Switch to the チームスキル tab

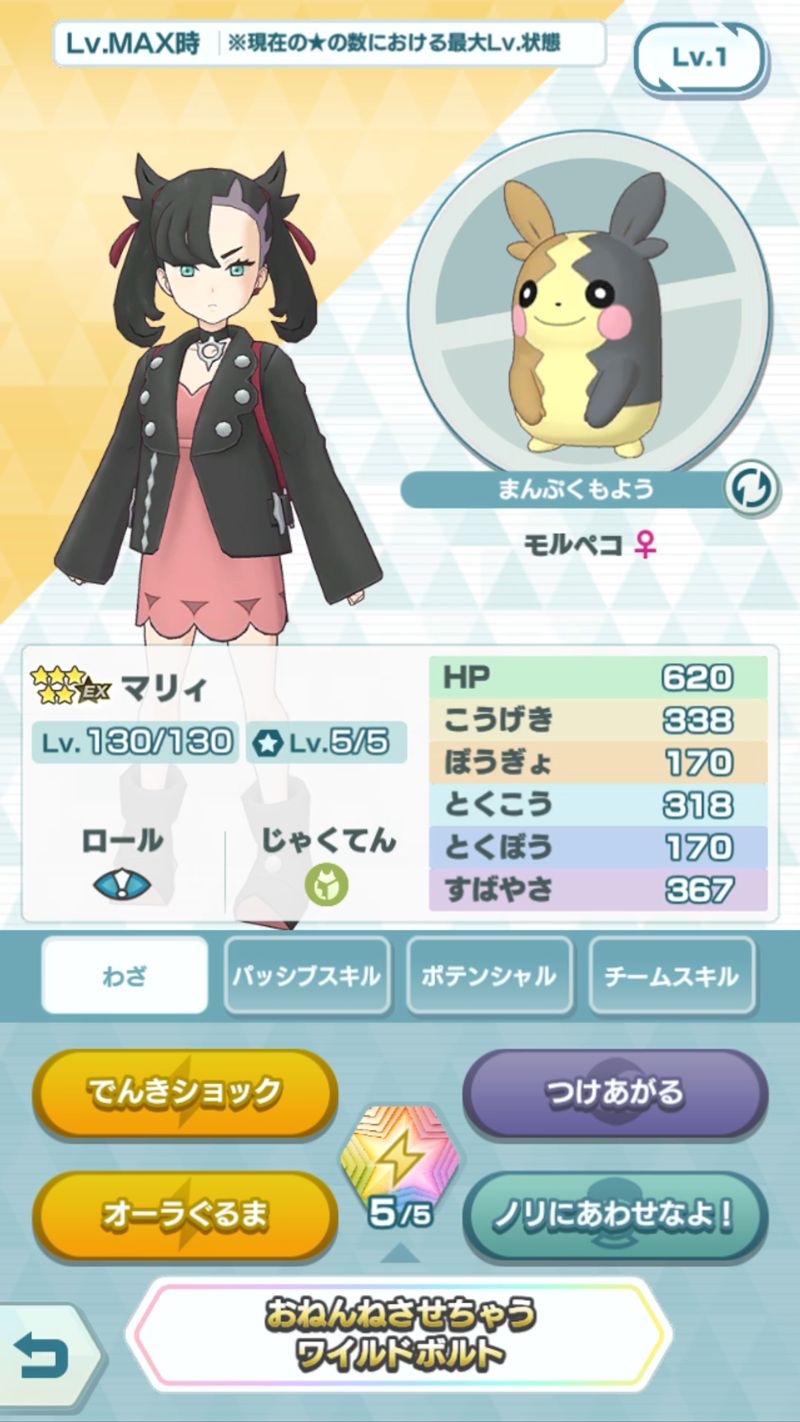[x=671, y=975]
